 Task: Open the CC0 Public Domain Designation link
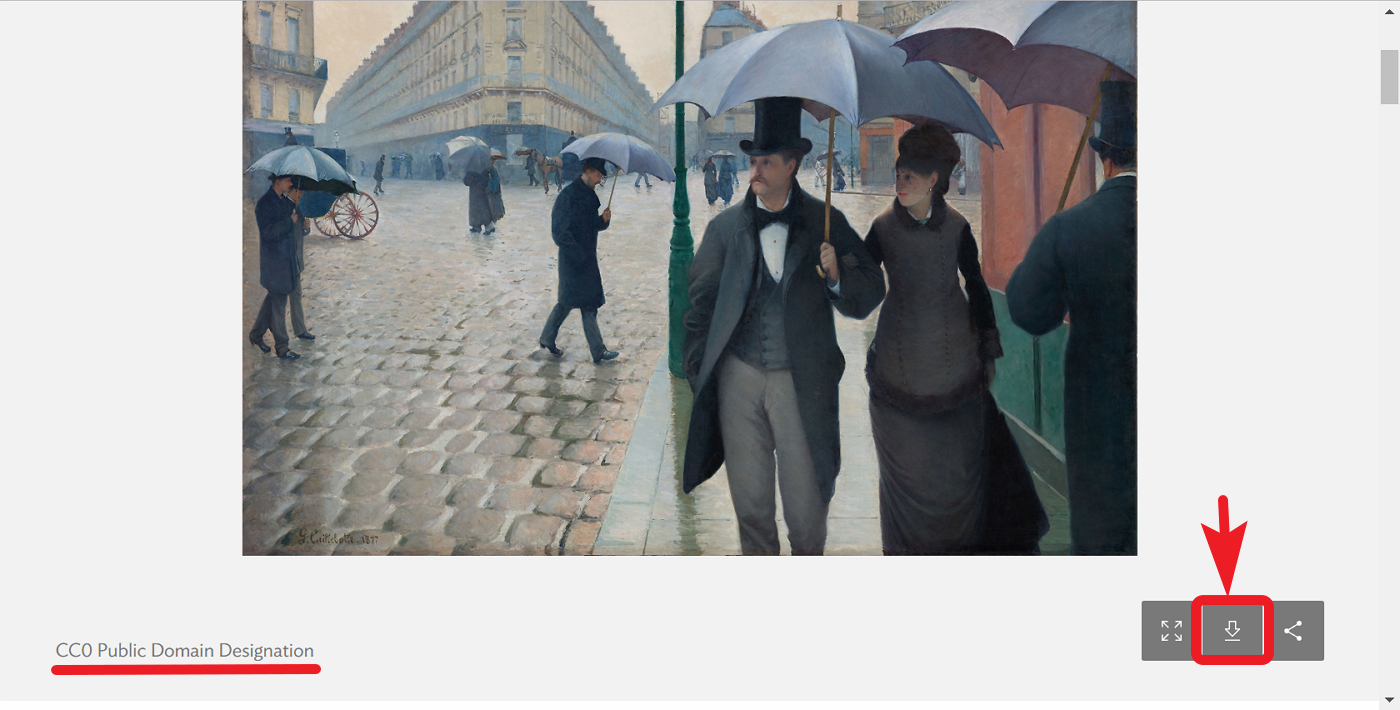[x=185, y=651]
